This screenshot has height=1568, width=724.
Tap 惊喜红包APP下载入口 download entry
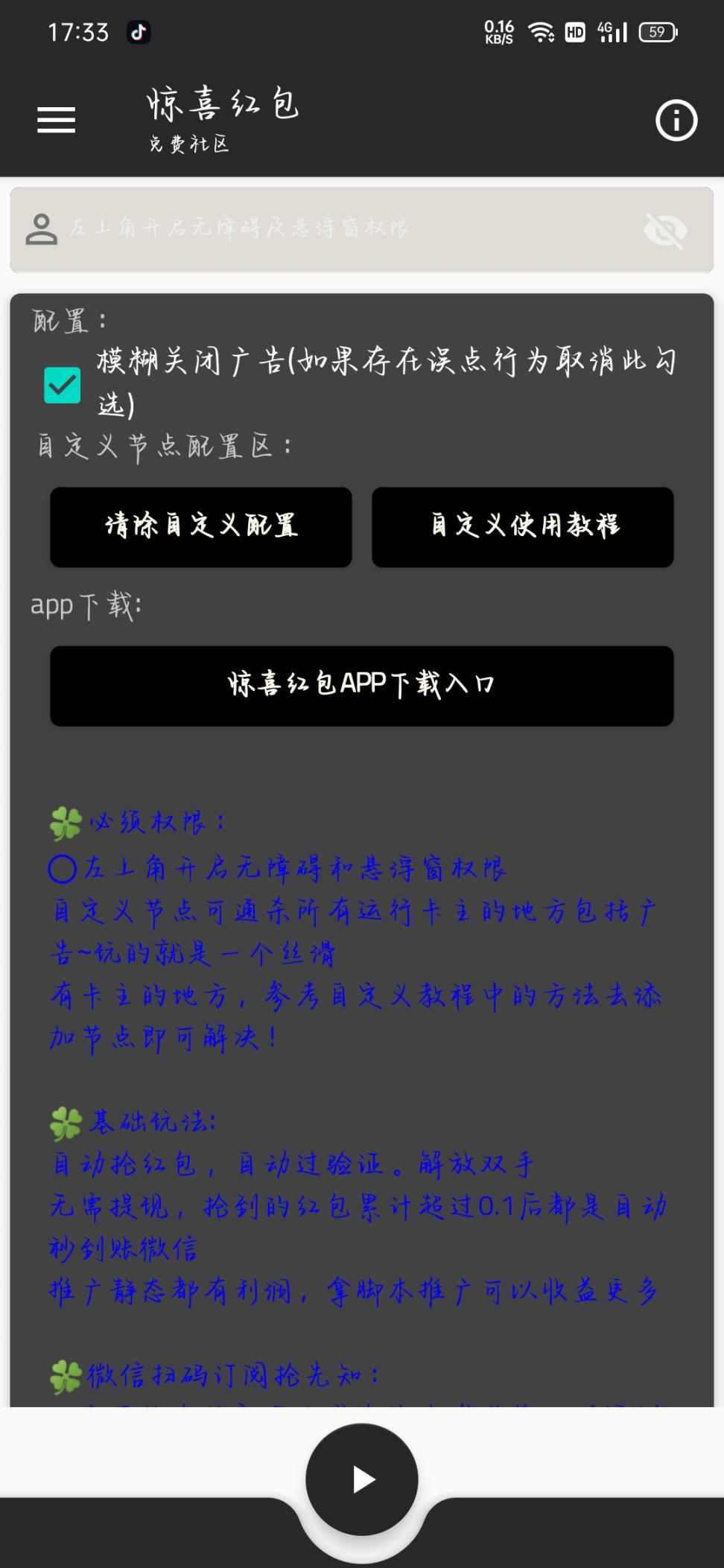click(x=362, y=686)
